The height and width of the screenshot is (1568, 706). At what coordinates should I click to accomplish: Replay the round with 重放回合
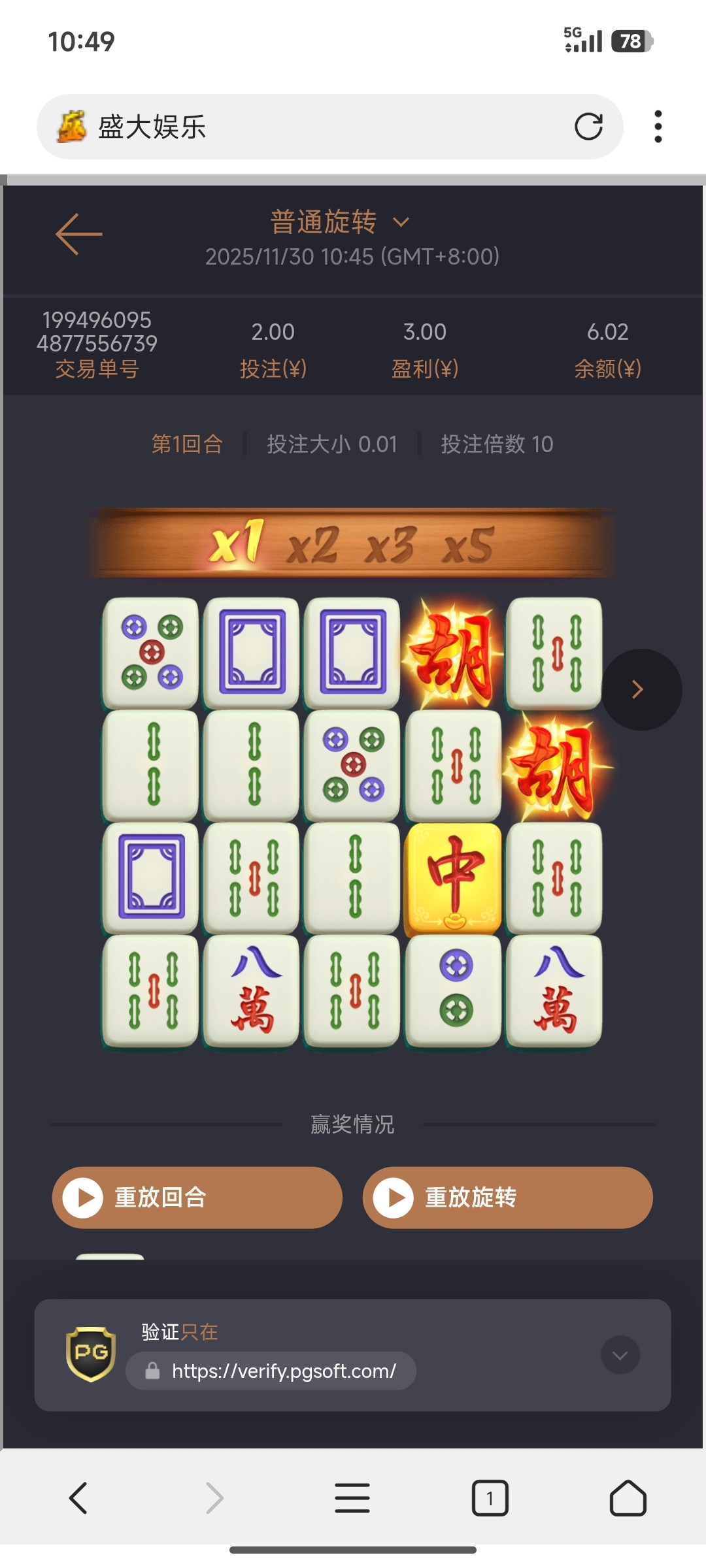(197, 1198)
